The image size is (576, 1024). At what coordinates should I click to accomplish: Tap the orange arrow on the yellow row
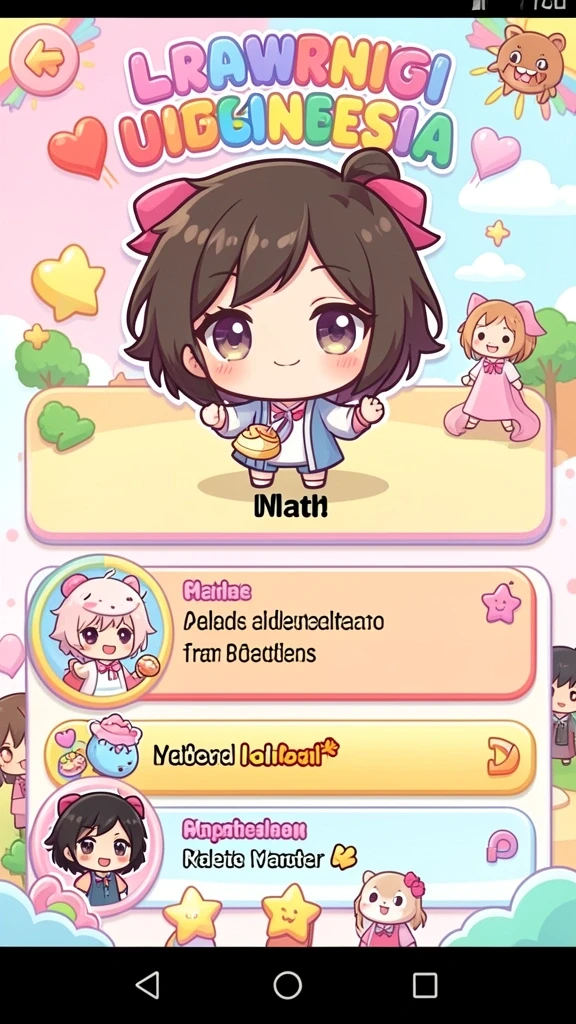(x=503, y=759)
